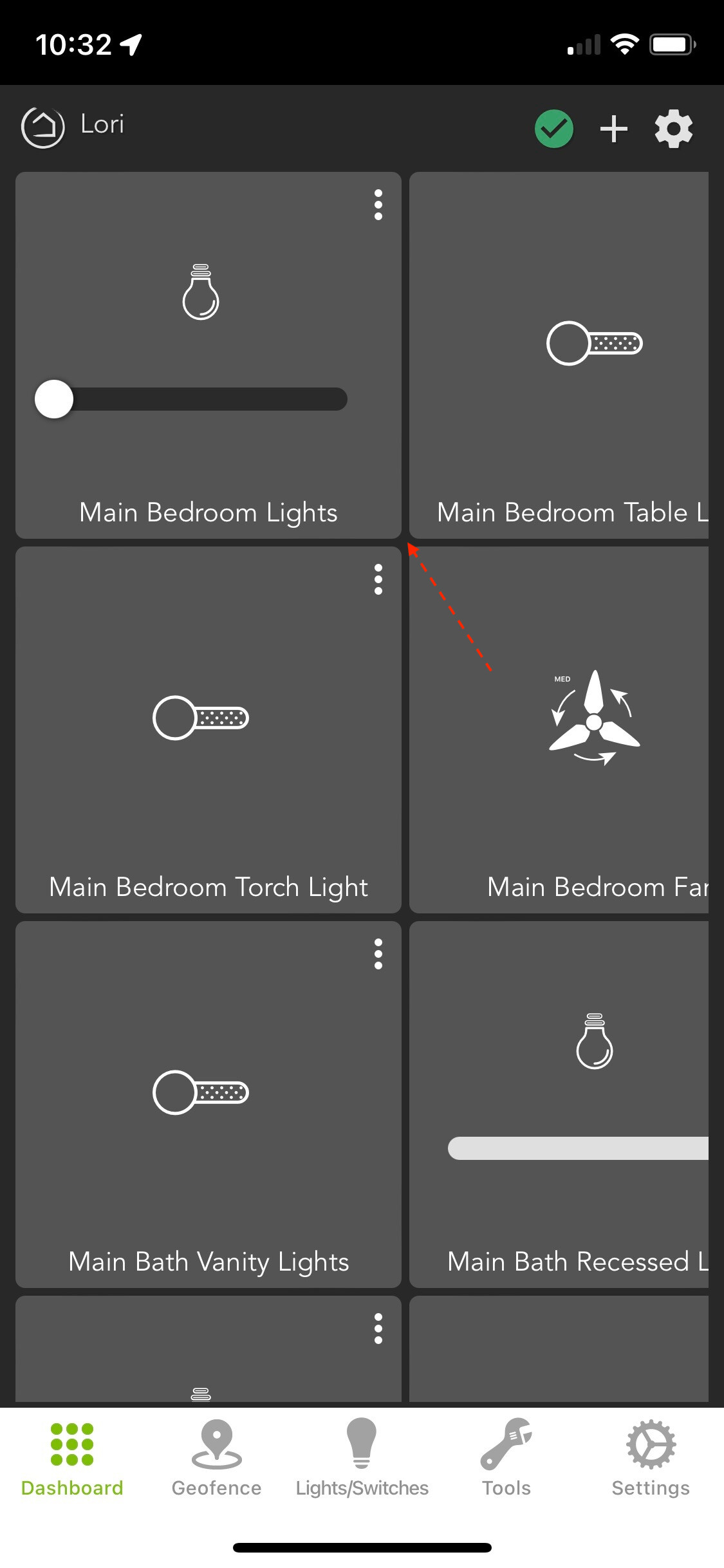Open the settings gear icon
This screenshot has width=724, height=1568.
pos(673,129)
